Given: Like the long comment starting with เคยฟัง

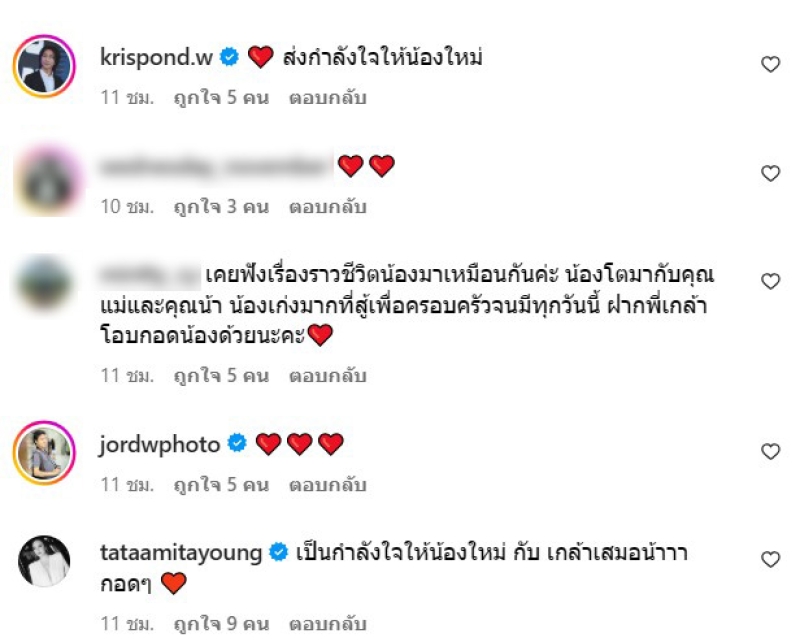Looking at the screenshot, I should click(x=770, y=282).
